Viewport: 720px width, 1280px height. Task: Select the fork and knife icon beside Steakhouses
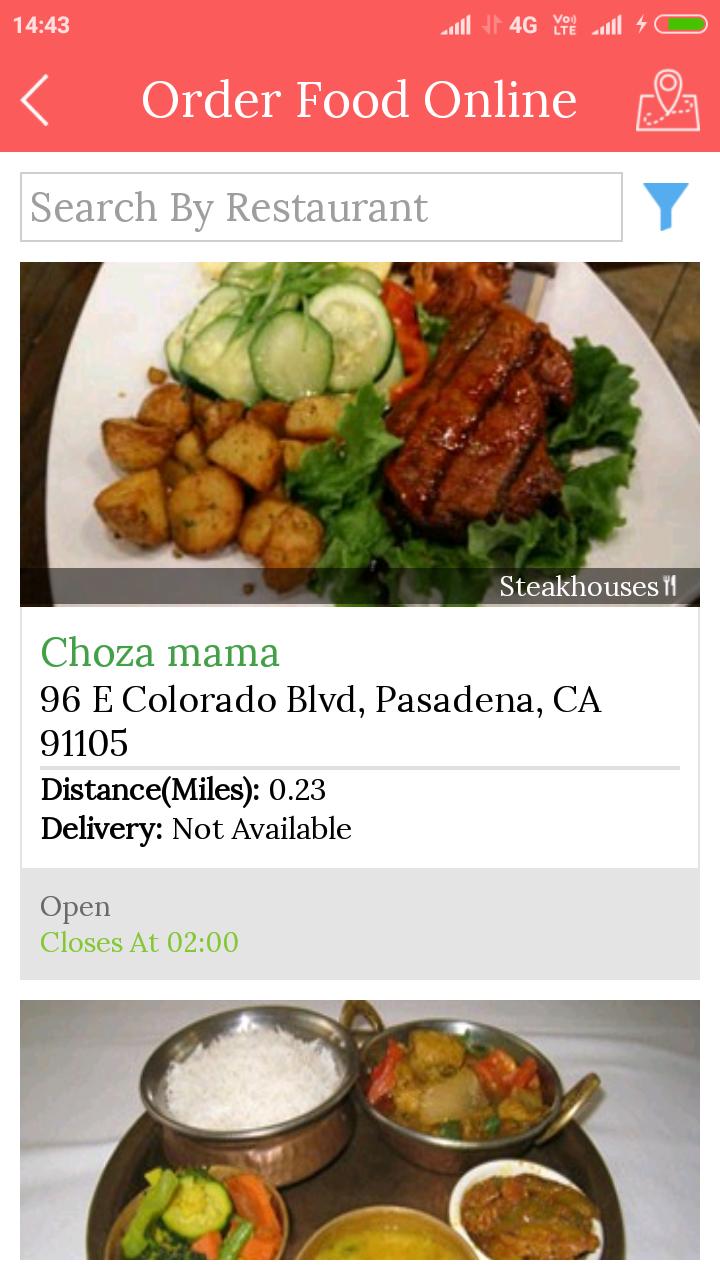(670, 588)
